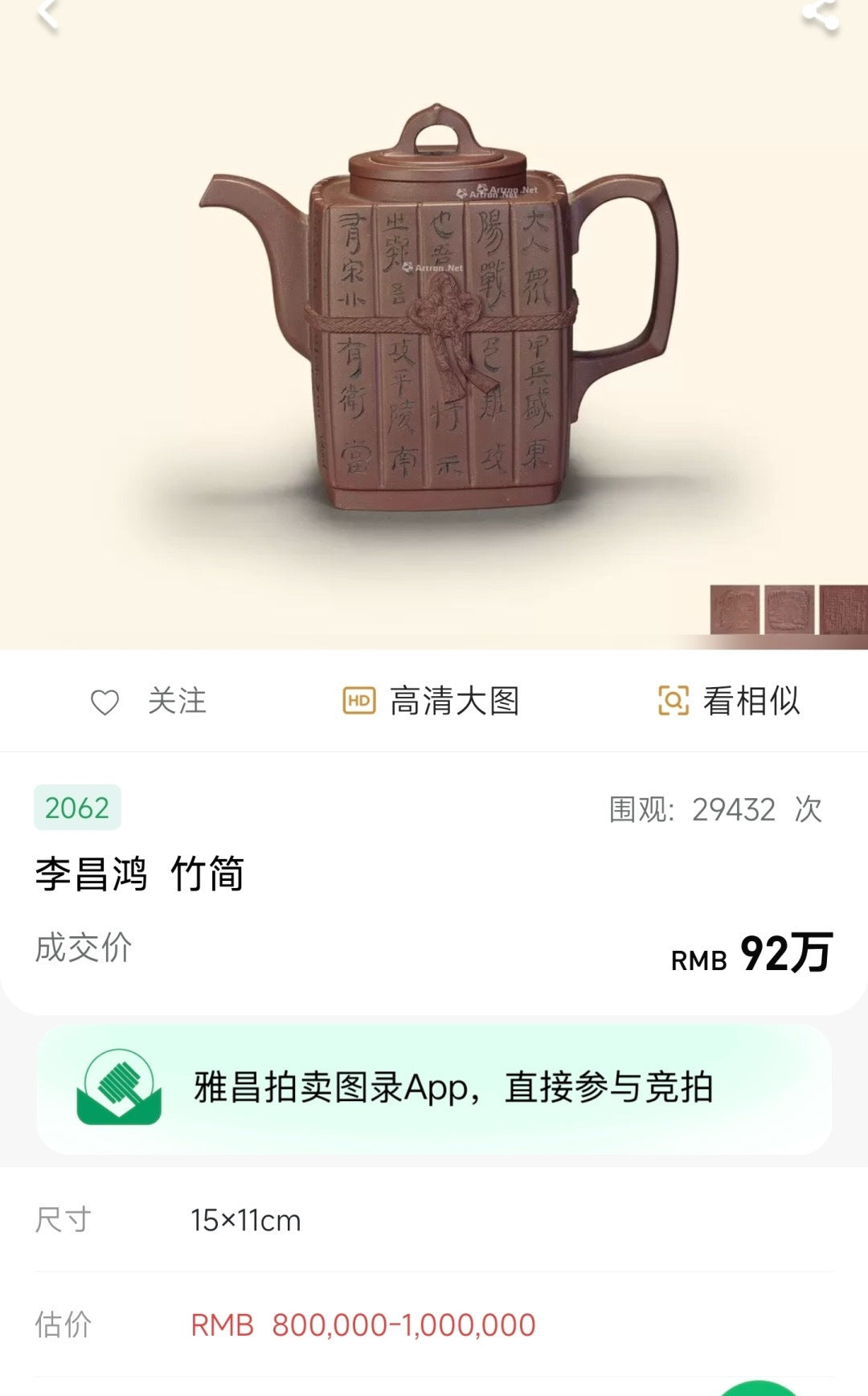Toggle following this lot via 关注

(177, 702)
